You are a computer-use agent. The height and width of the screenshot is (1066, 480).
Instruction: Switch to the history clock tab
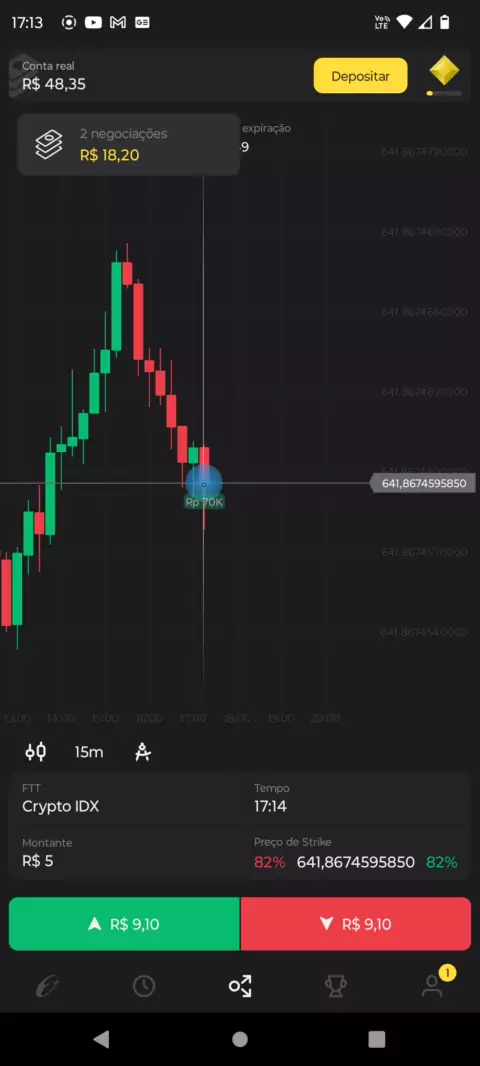(x=143, y=986)
